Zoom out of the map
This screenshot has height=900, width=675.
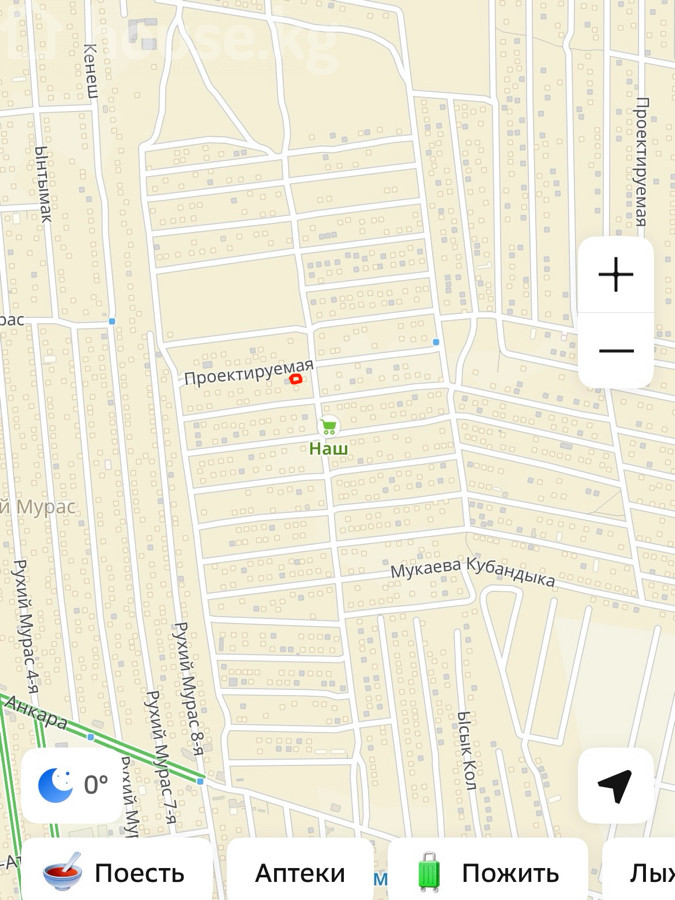616,351
